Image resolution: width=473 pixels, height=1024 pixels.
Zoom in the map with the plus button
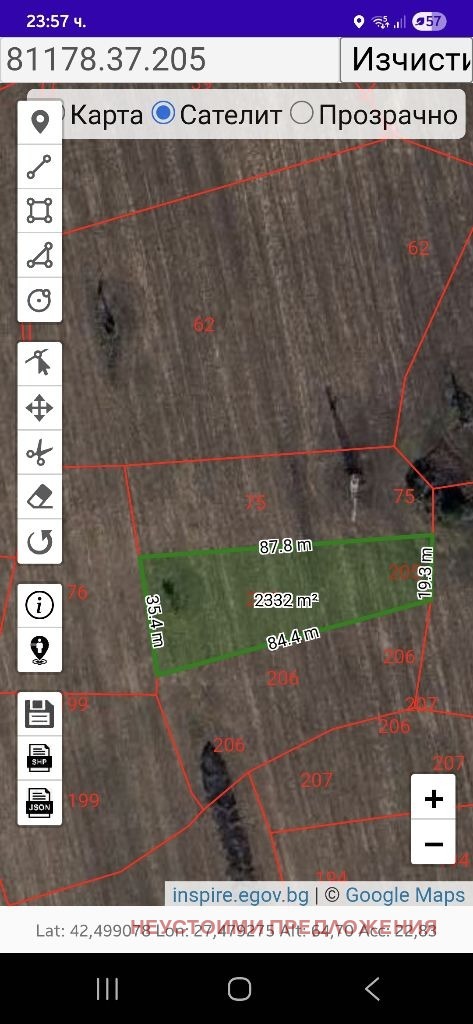click(433, 797)
